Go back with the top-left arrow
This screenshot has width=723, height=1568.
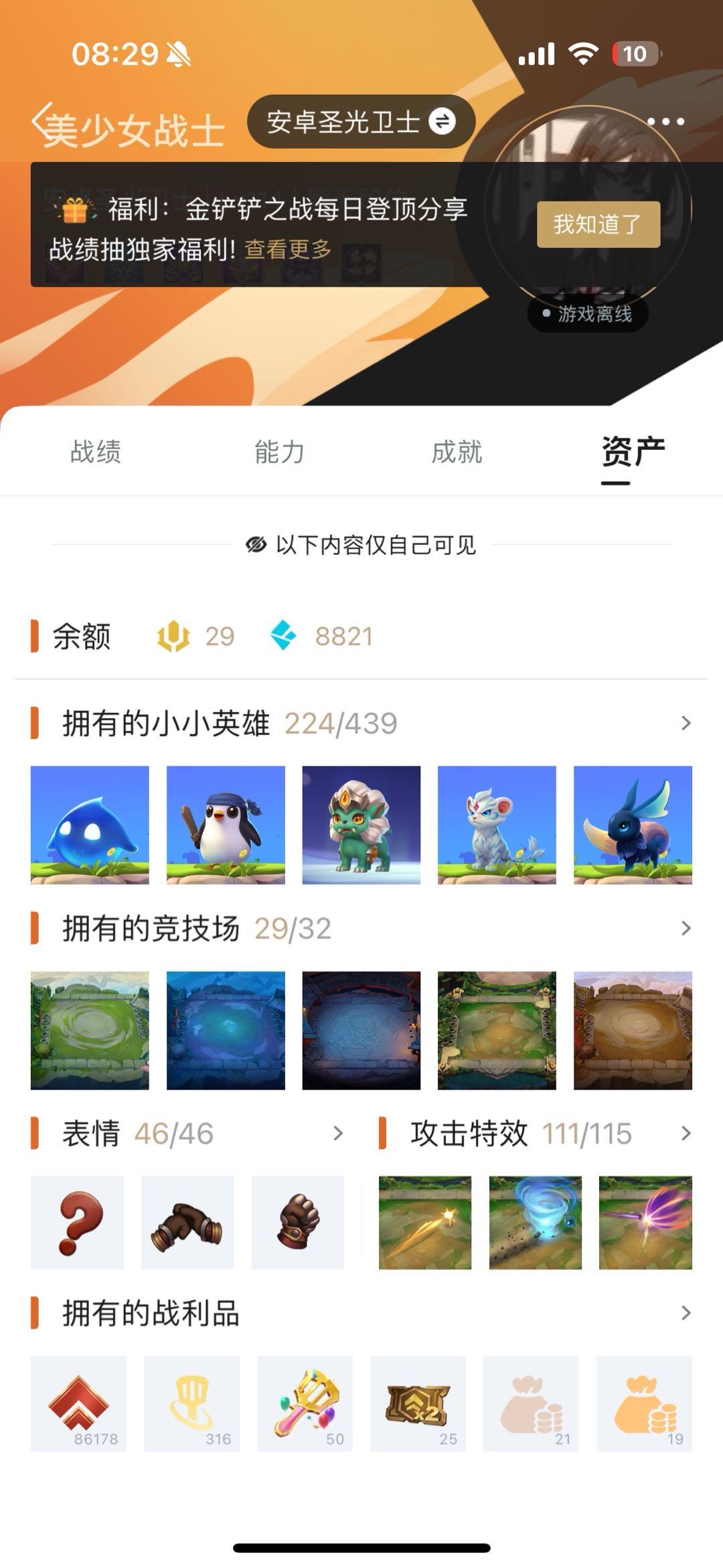click(x=42, y=122)
